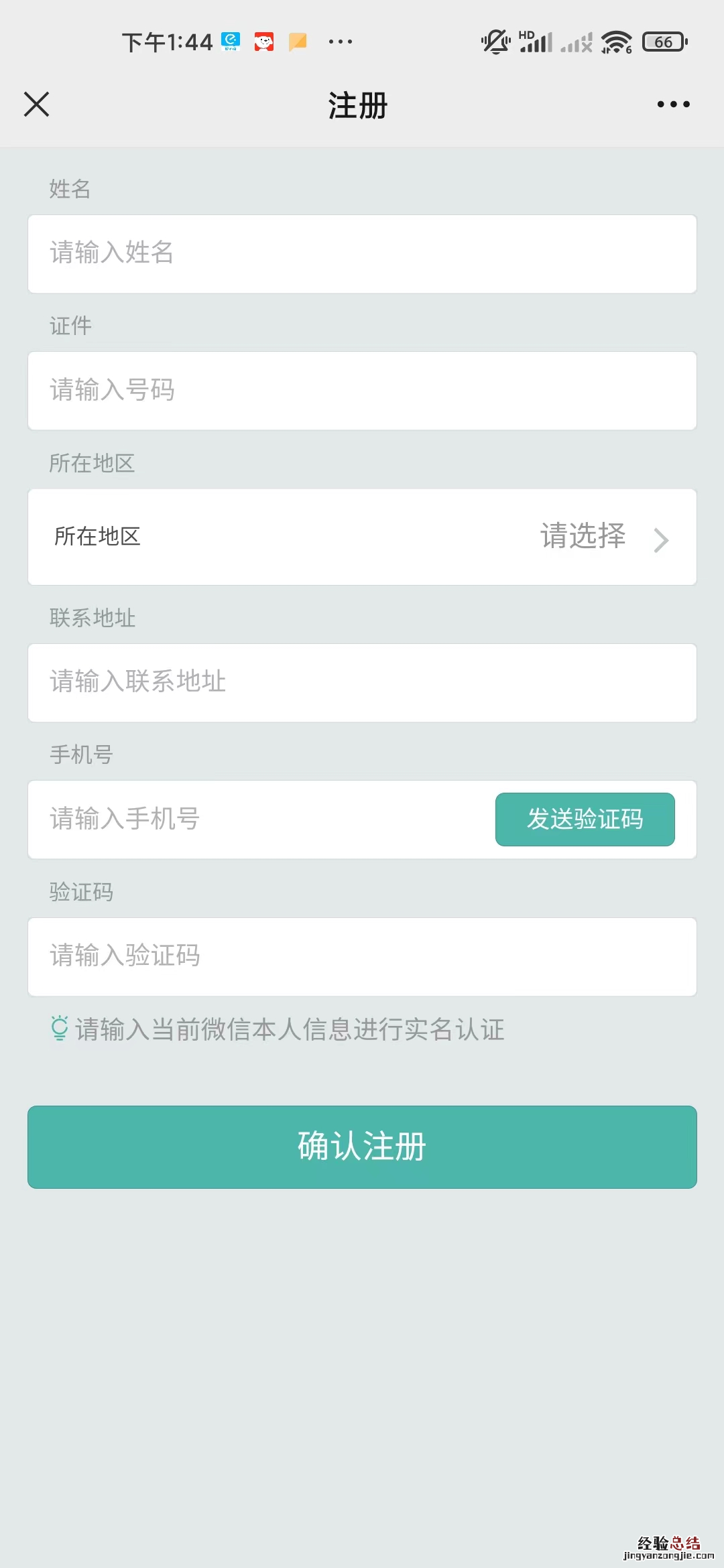Focus the contact address field
This screenshot has height=1568, width=724.
[x=362, y=683]
